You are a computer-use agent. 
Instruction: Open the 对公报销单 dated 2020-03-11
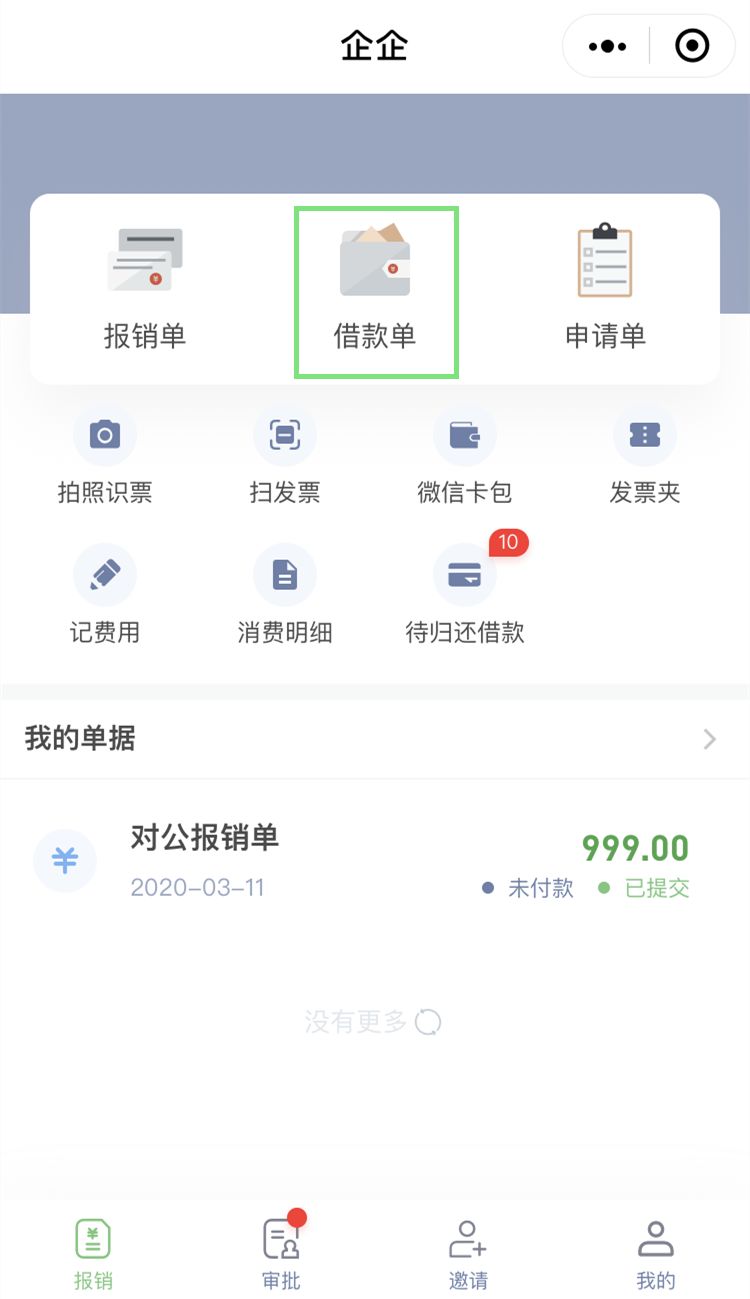tap(375, 861)
